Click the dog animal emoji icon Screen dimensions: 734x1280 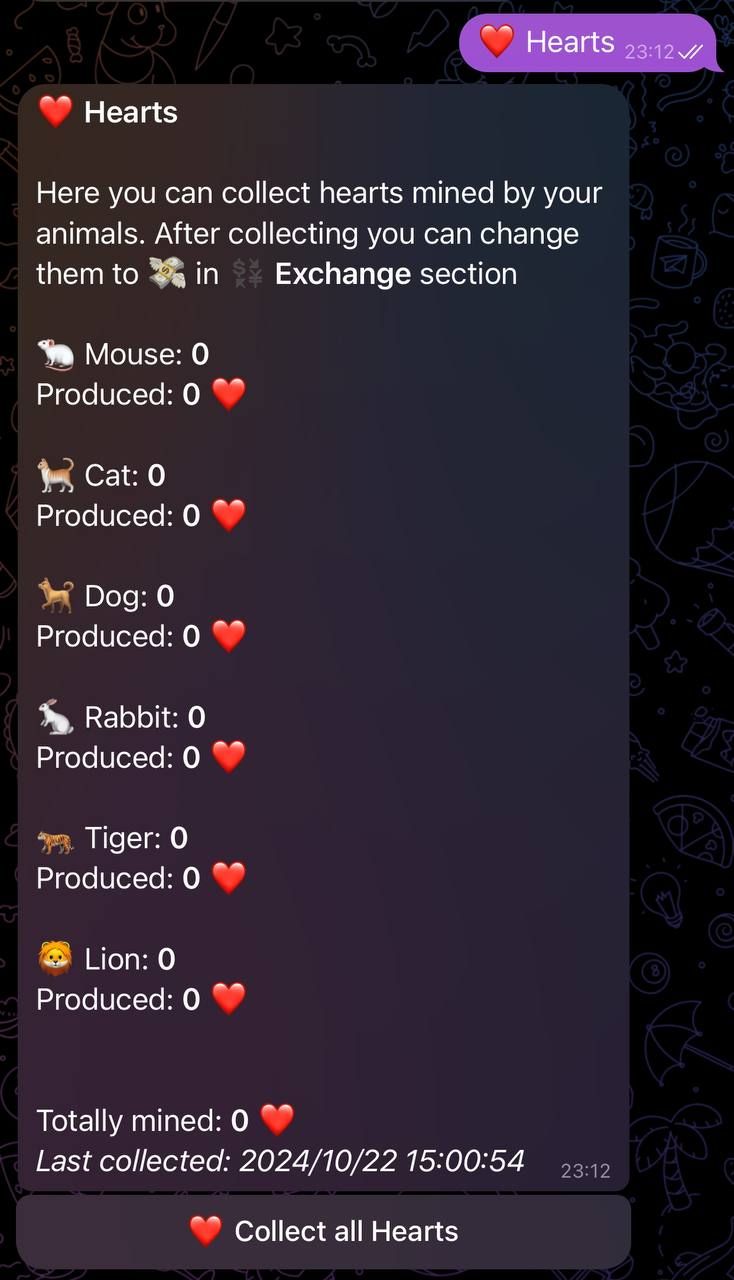55,595
